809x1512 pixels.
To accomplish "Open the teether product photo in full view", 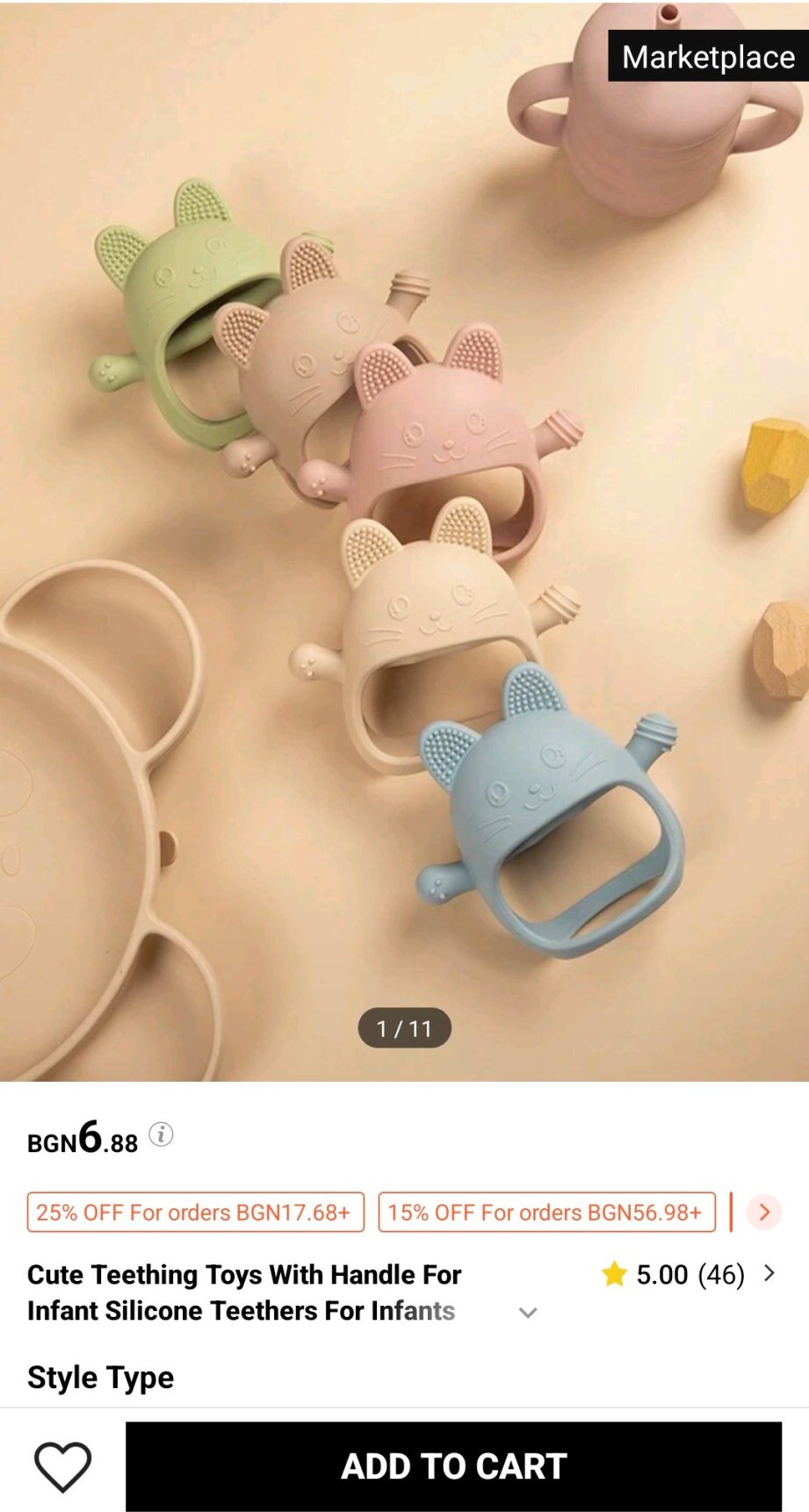I will pyautogui.click(x=404, y=541).
